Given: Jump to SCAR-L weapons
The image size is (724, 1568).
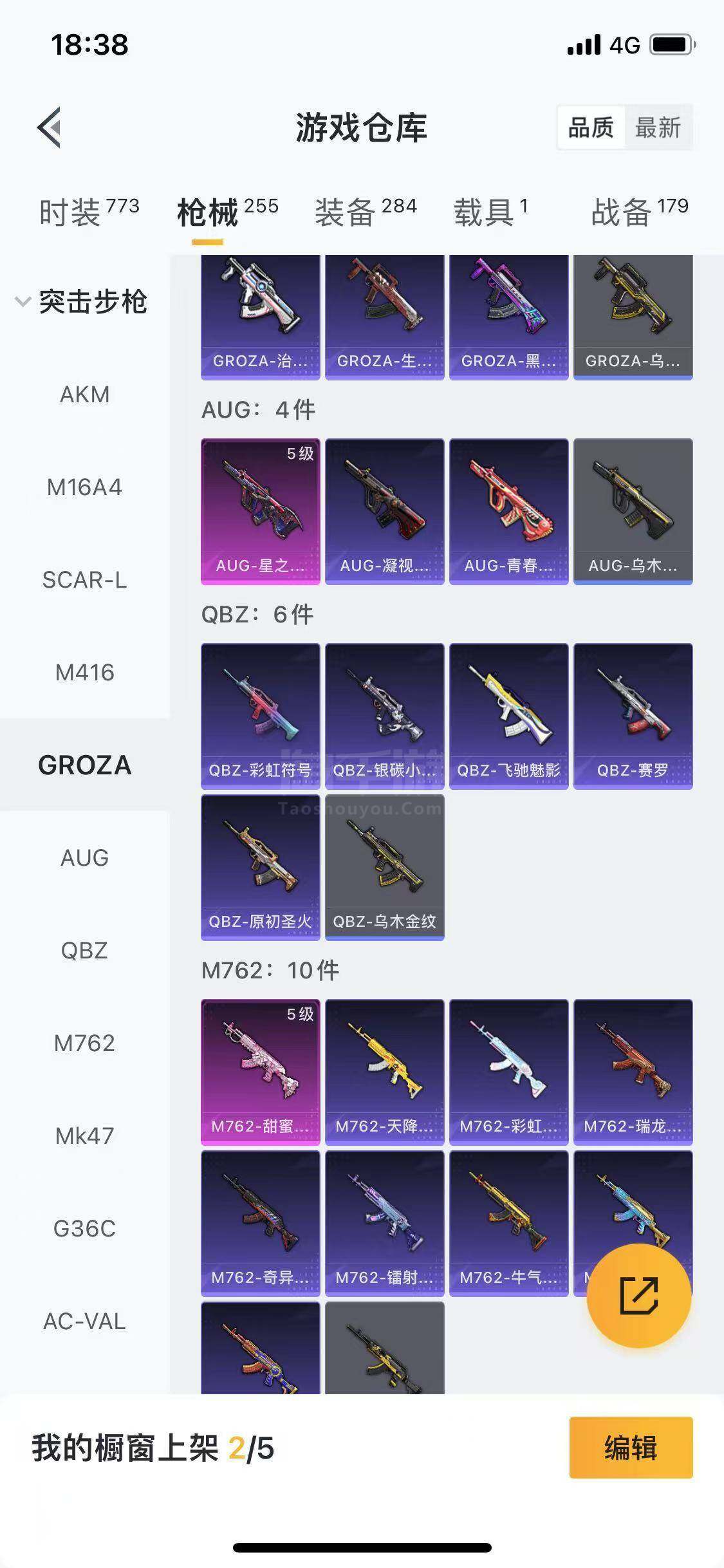Looking at the screenshot, I should [x=85, y=579].
